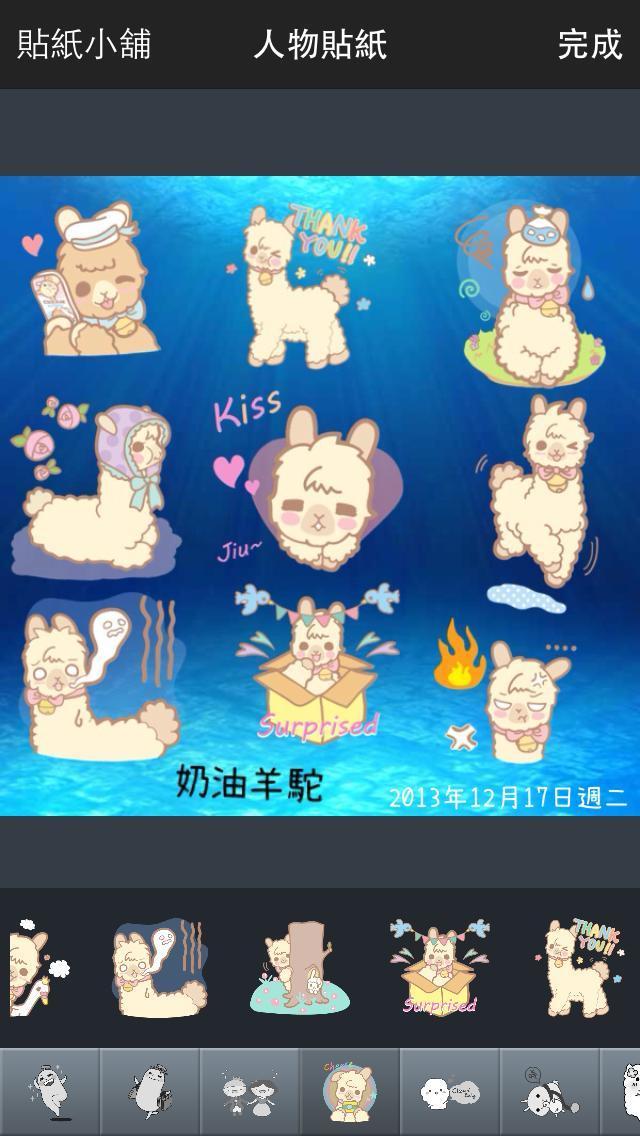Image resolution: width=640 pixels, height=1136 pixels.
Task: Select the cream alpaca sticker pack tab
Action: [350, 1091]
